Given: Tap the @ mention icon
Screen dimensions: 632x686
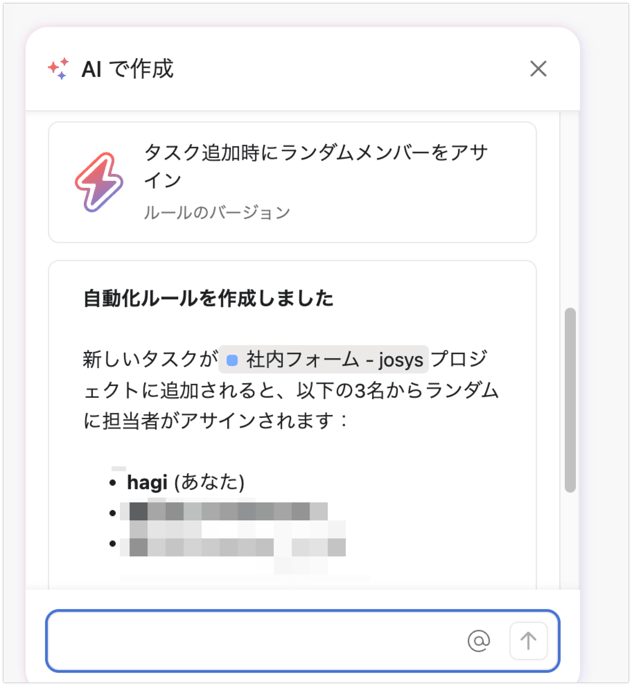Looking at the screenshot, I should click(x=479, y=641).
